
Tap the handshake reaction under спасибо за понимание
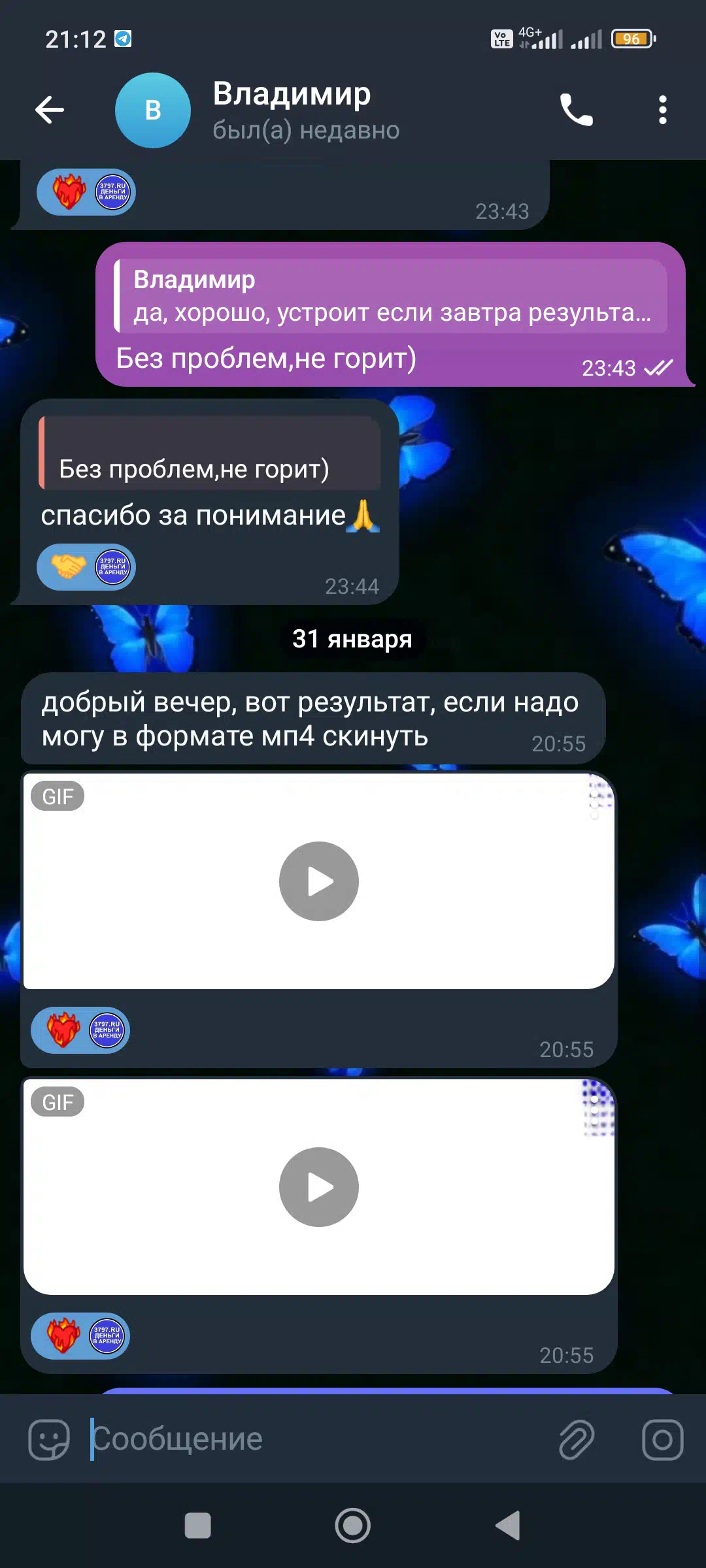(86, 567)
